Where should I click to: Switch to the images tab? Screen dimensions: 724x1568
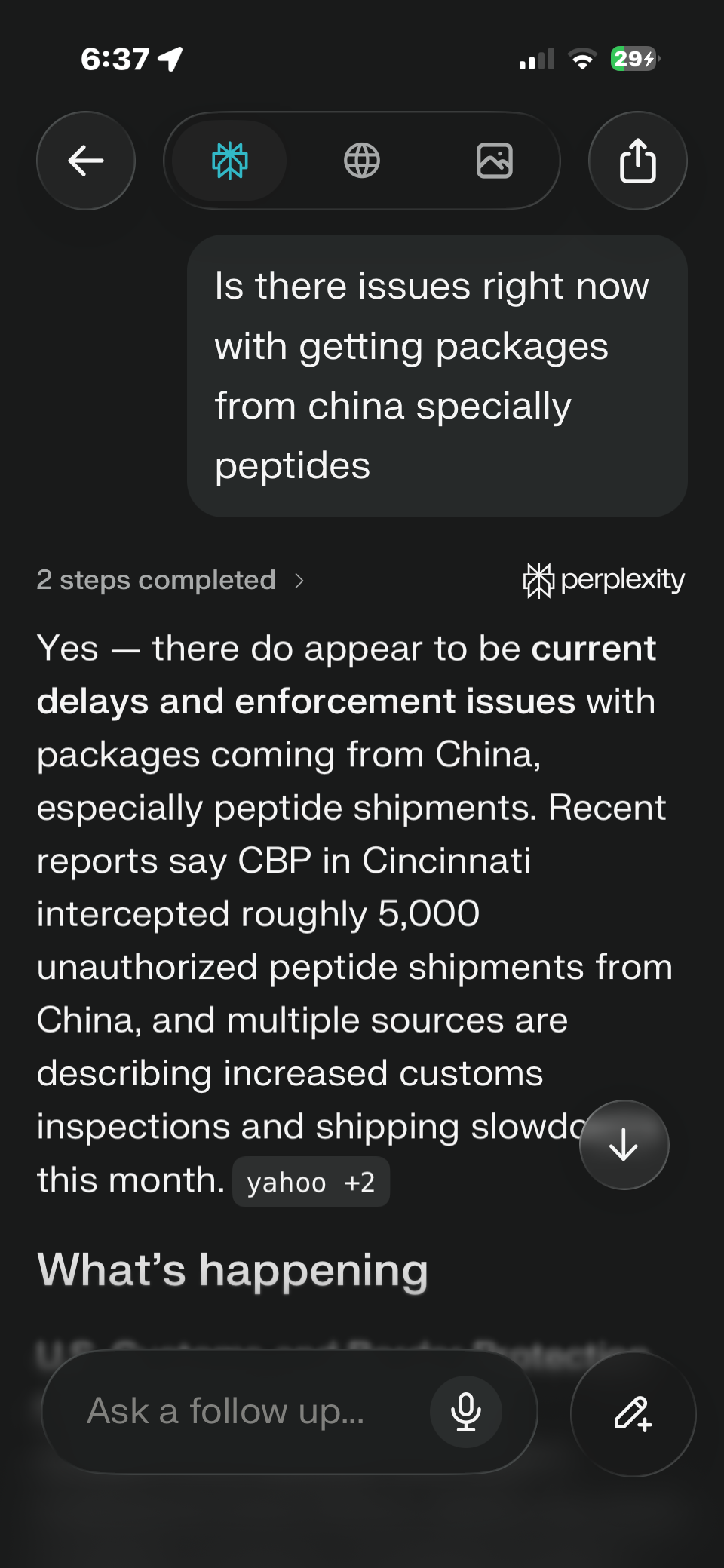495,161
